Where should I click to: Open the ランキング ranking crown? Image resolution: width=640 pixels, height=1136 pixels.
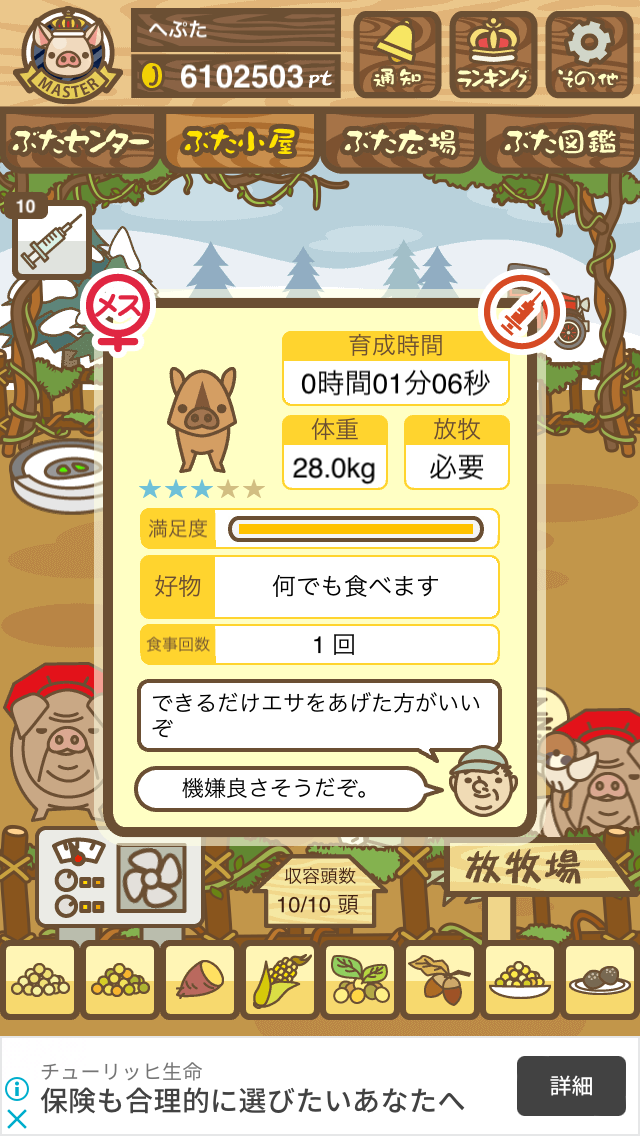tap(493, 54)
